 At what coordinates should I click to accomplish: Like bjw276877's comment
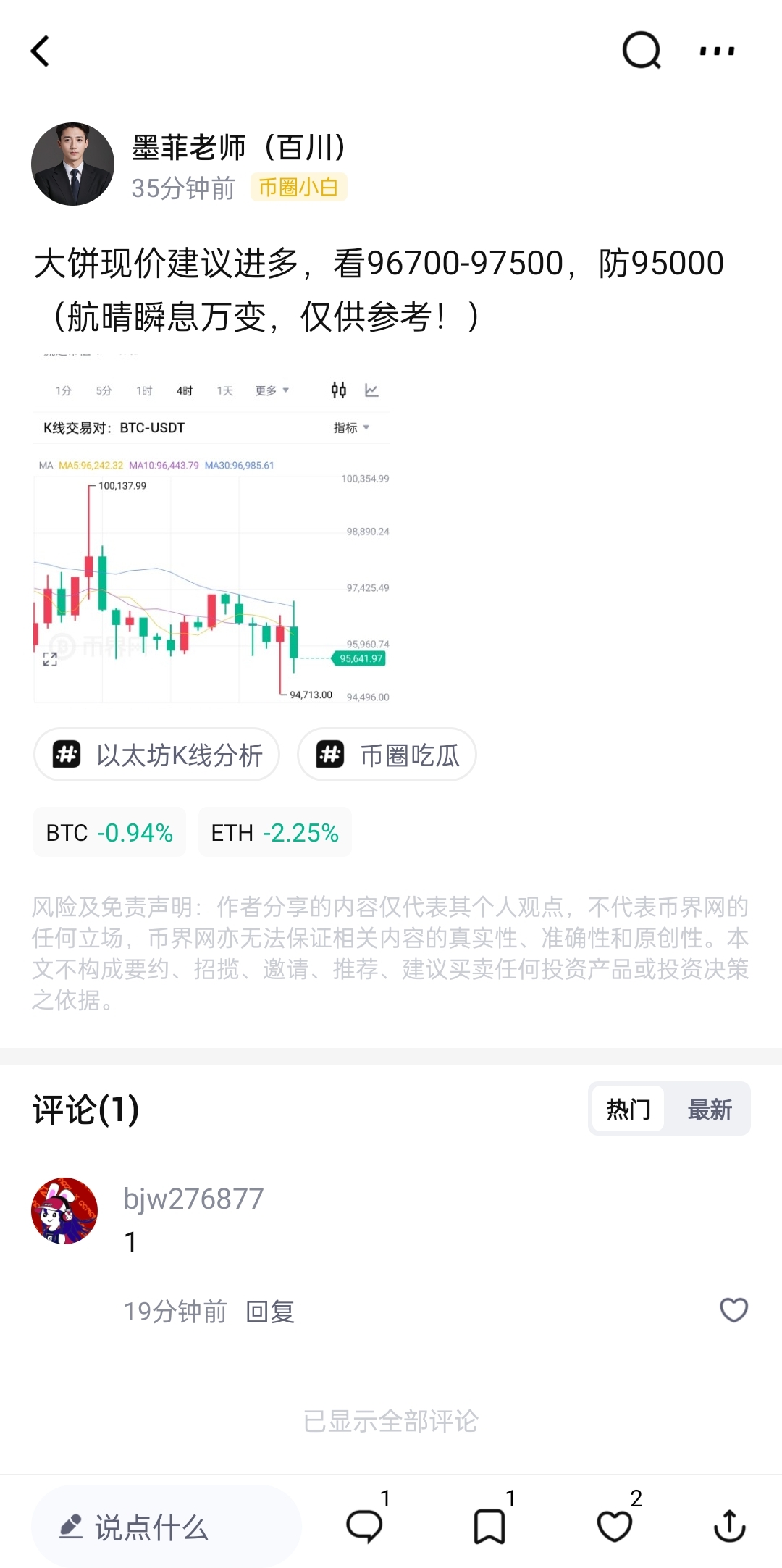point(733,1310)
